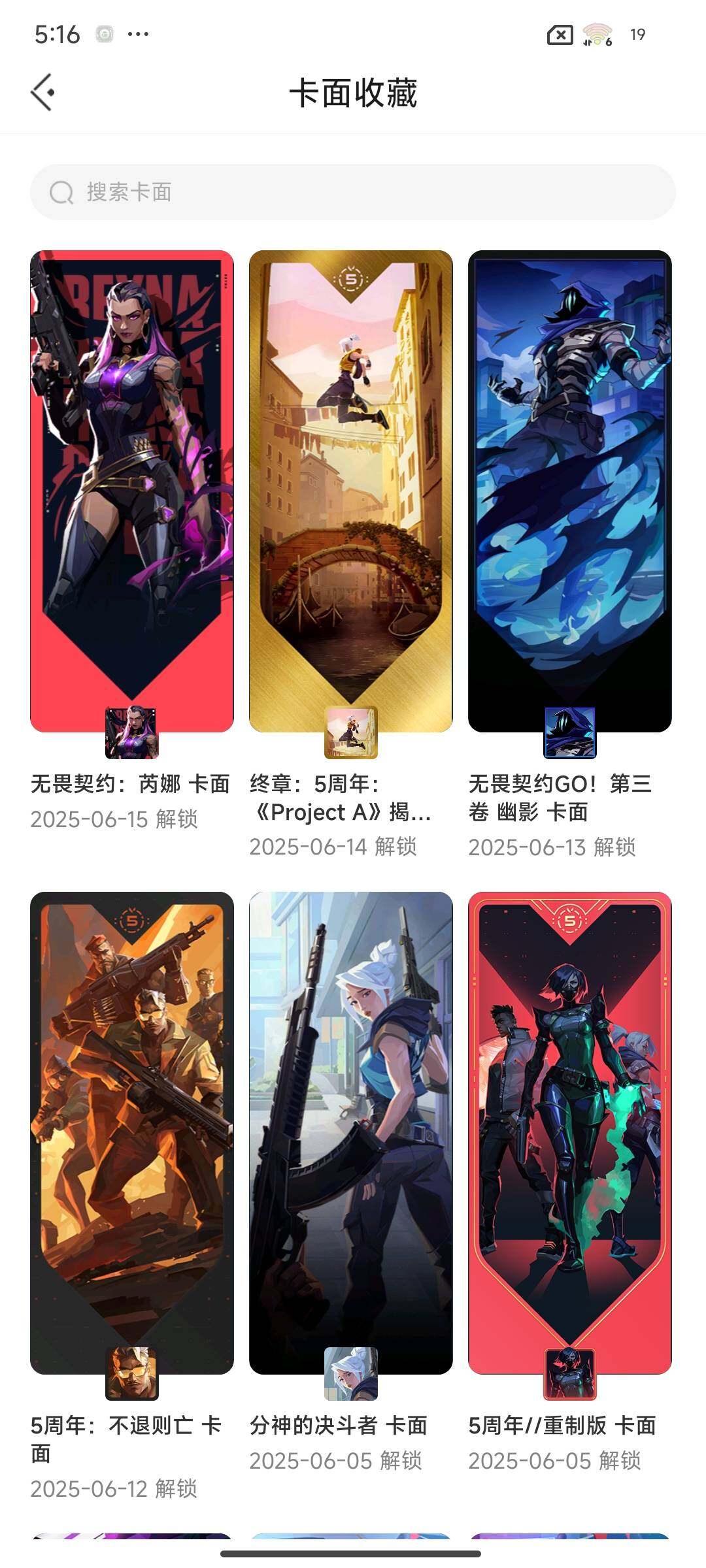706x1568 pixels.
Task: Go back using the top-left arrow
Action: click(x=43, y=92)
